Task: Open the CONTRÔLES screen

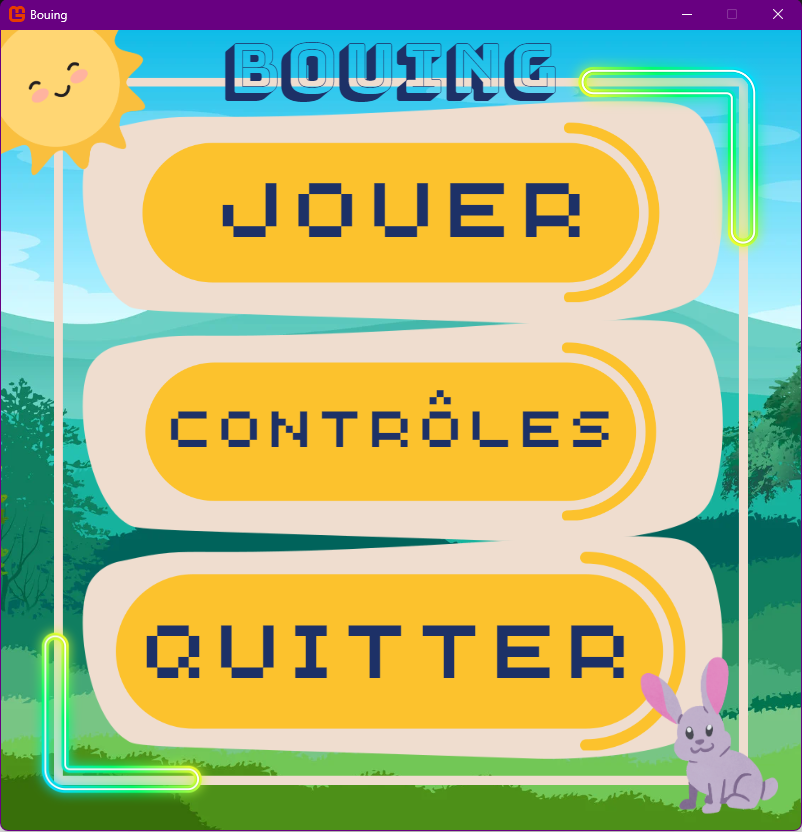Action: (391, 431)
